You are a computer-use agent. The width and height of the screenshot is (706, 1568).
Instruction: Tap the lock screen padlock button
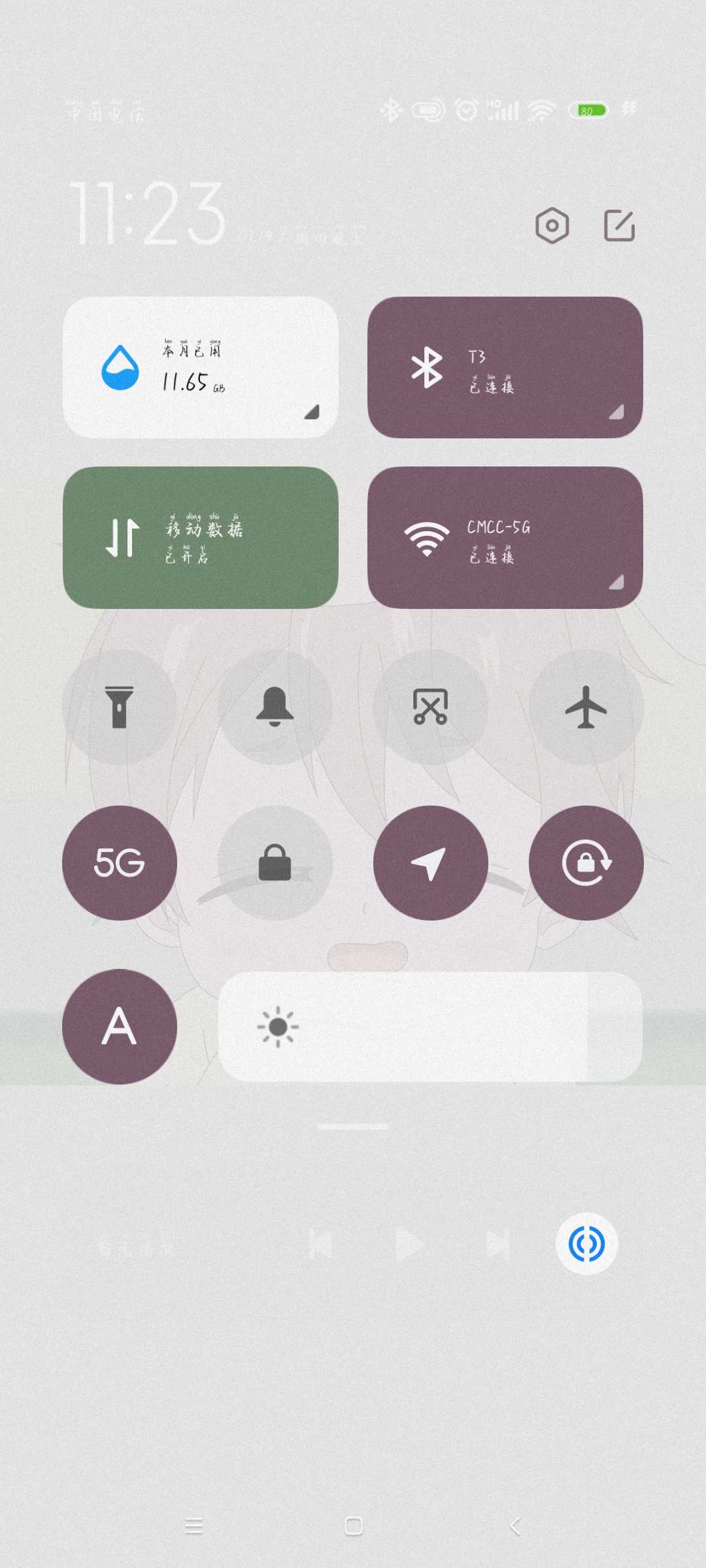275,862
